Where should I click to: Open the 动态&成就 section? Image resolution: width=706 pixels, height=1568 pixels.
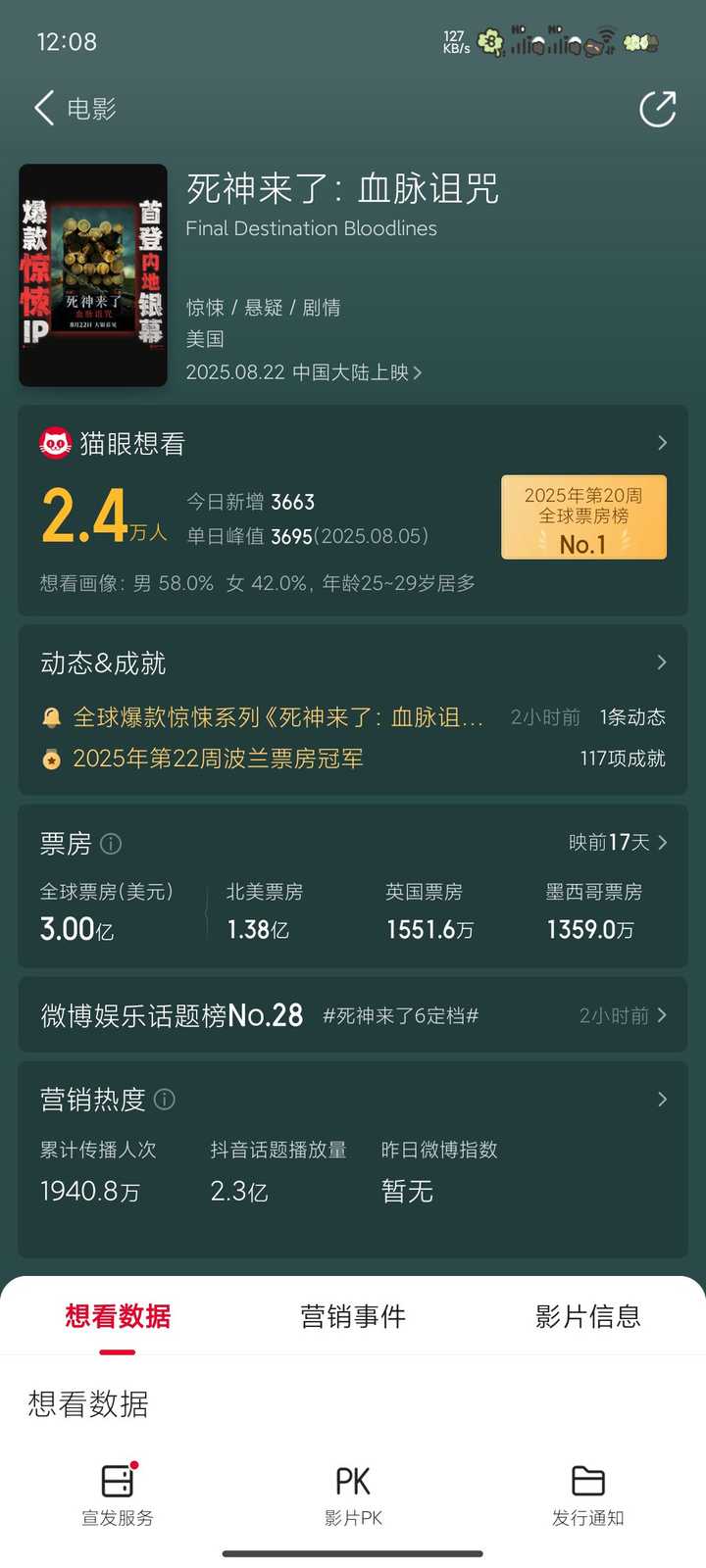[x=353, y=663]
